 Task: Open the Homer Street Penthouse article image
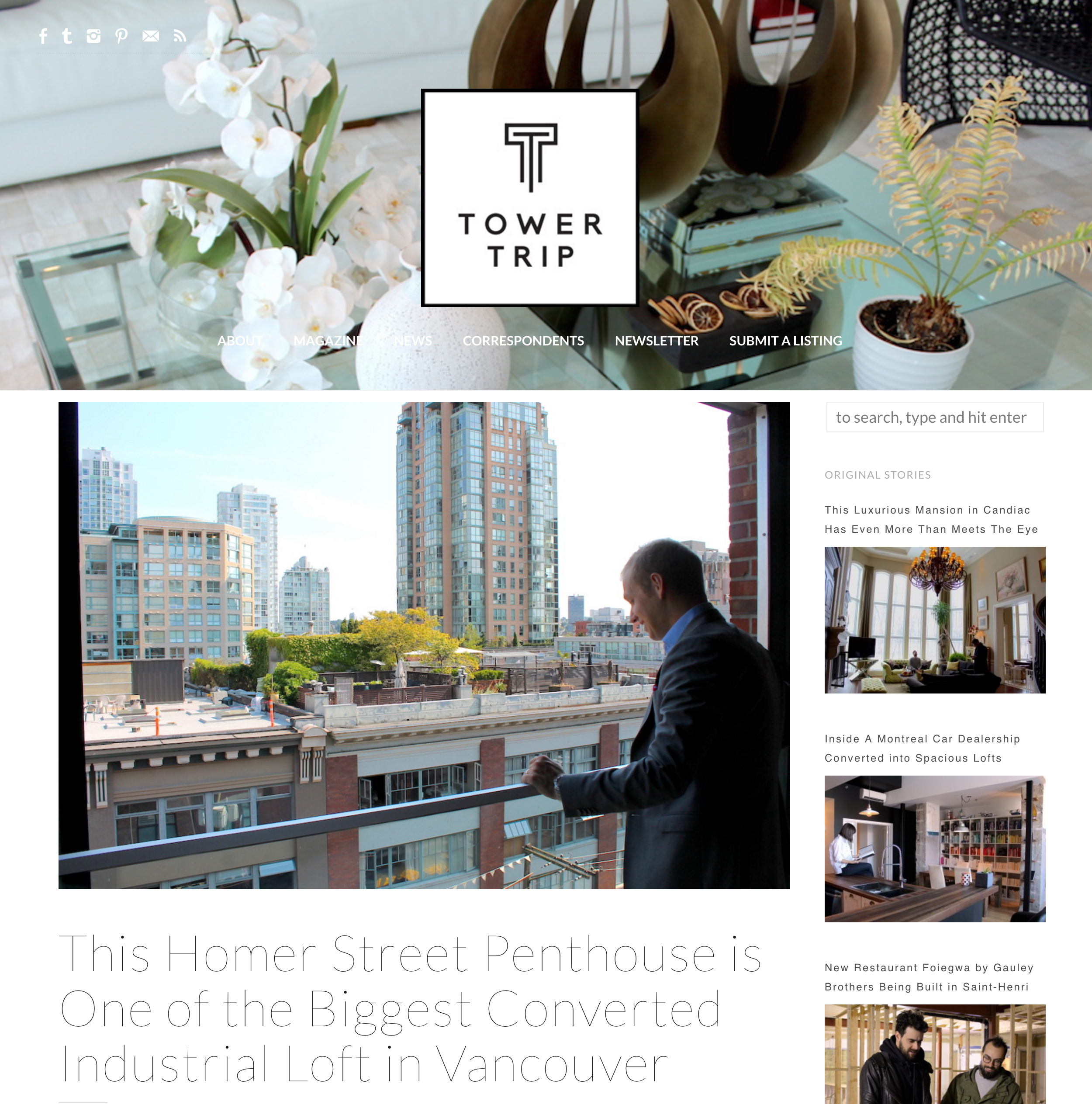[x=423, y=645]
